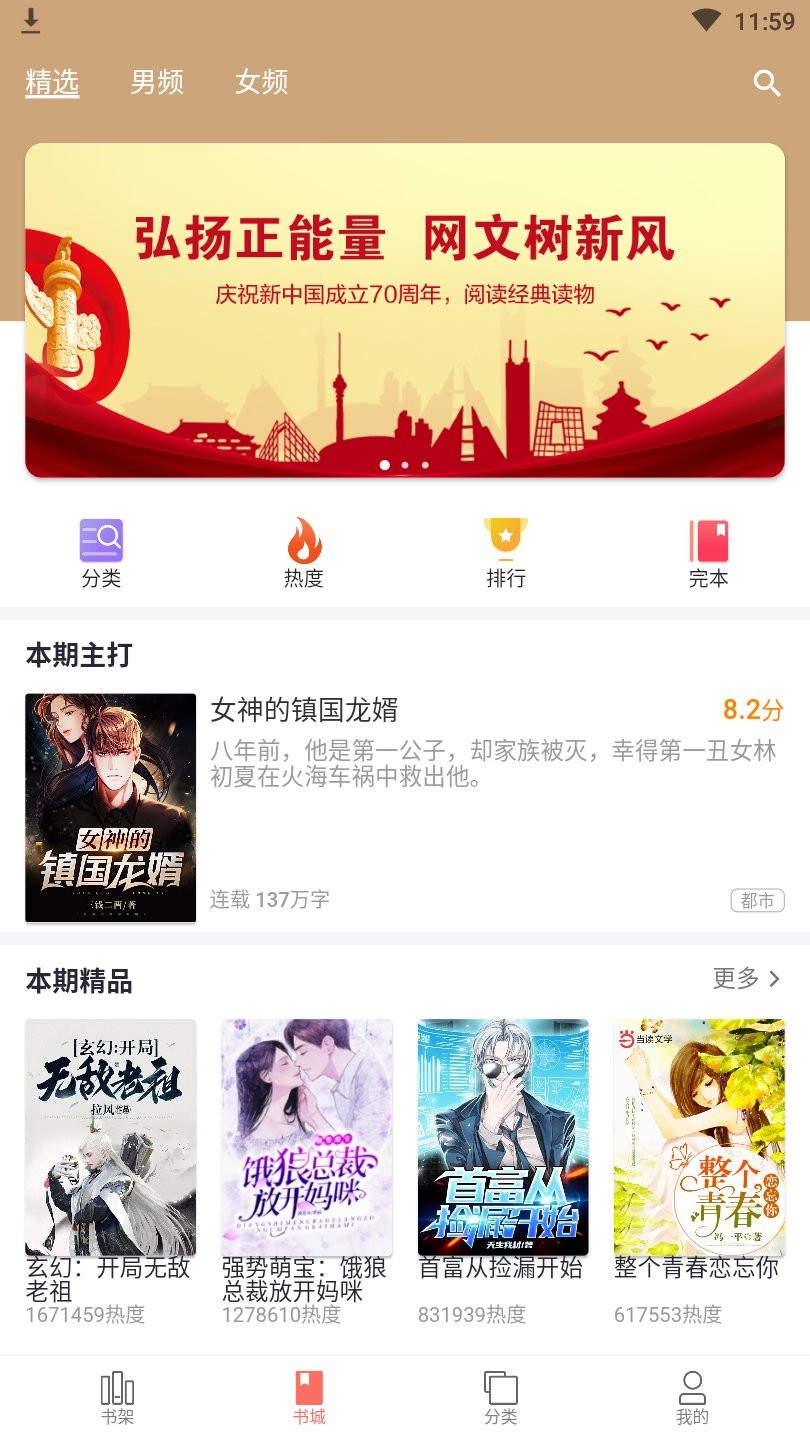Select the second carousel indicator dot
Screen dimensions: 810x1440
(x=405, y=465)
